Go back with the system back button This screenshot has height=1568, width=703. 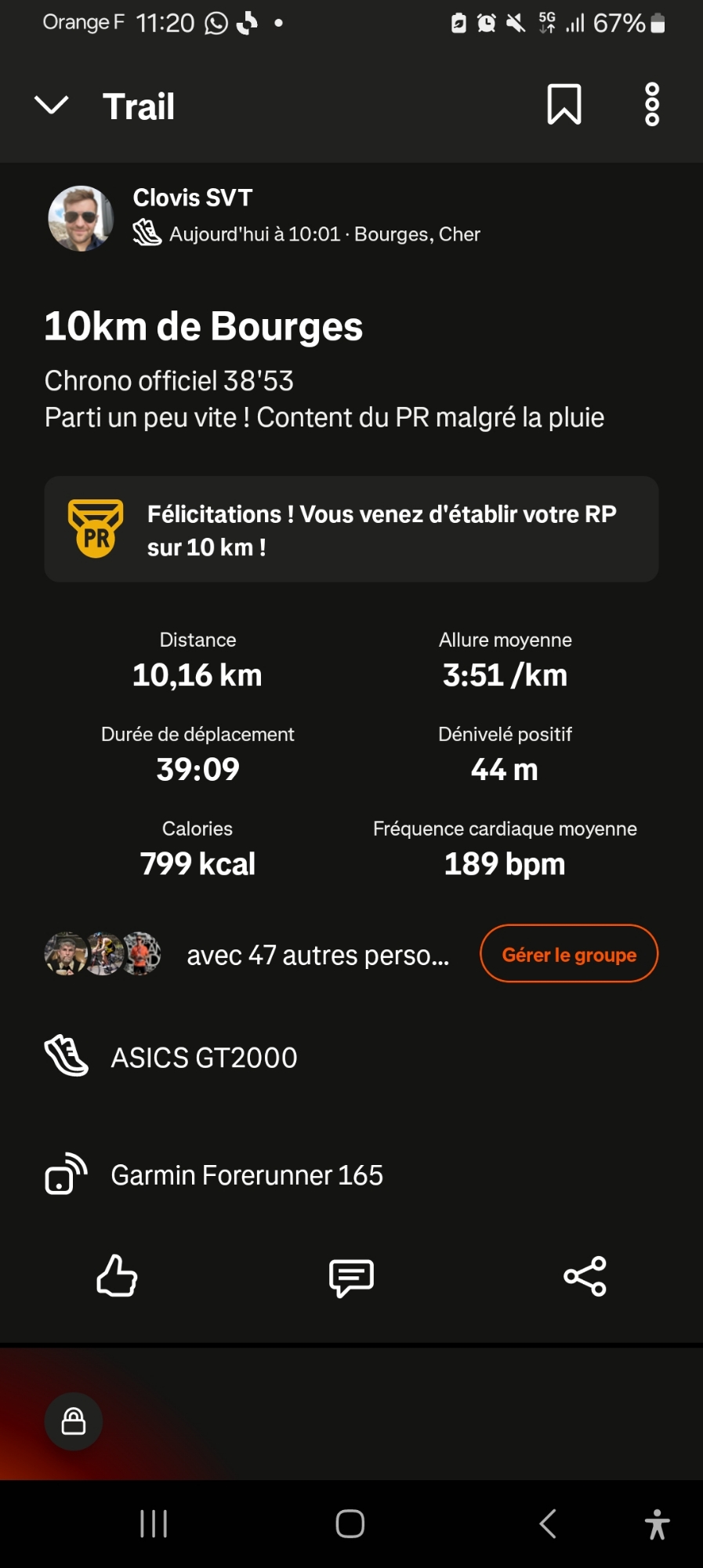[x=548, y=1524]
